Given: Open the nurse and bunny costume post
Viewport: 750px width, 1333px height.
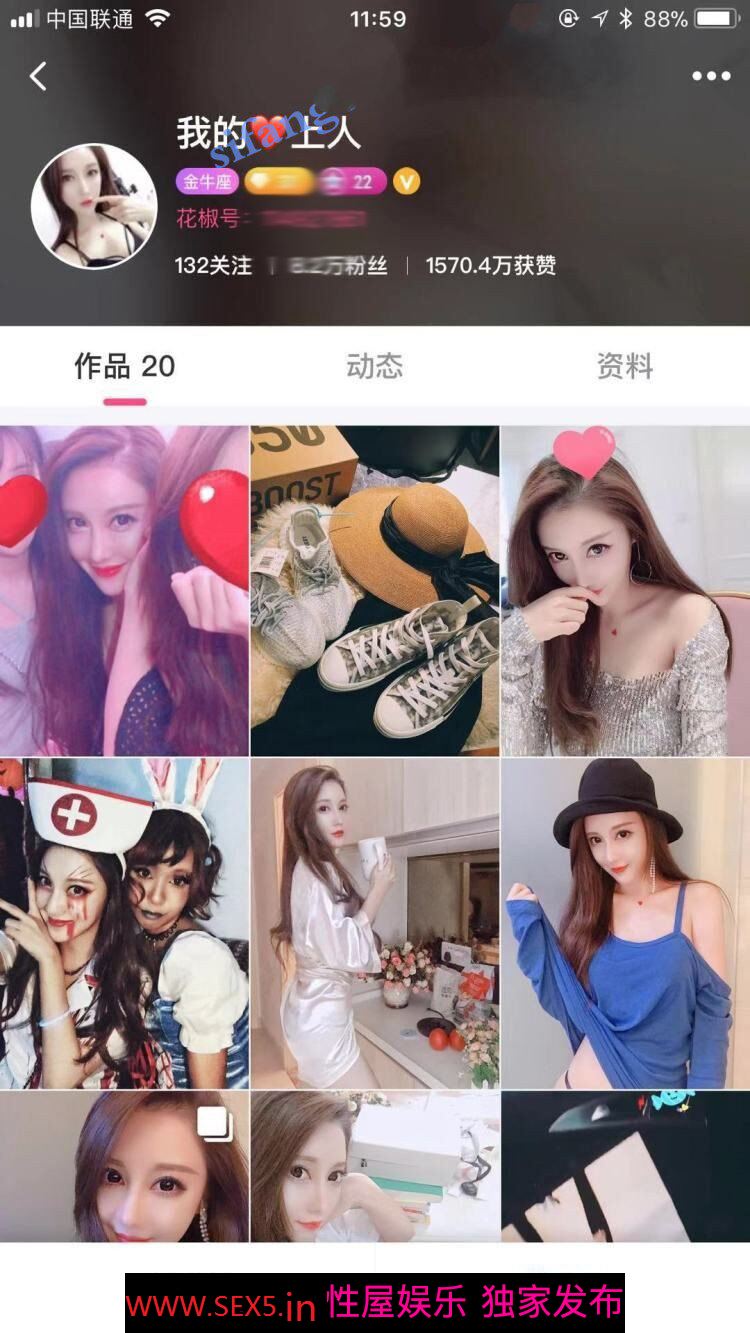Looking at the screenshot, I should (x=124, y=923).
